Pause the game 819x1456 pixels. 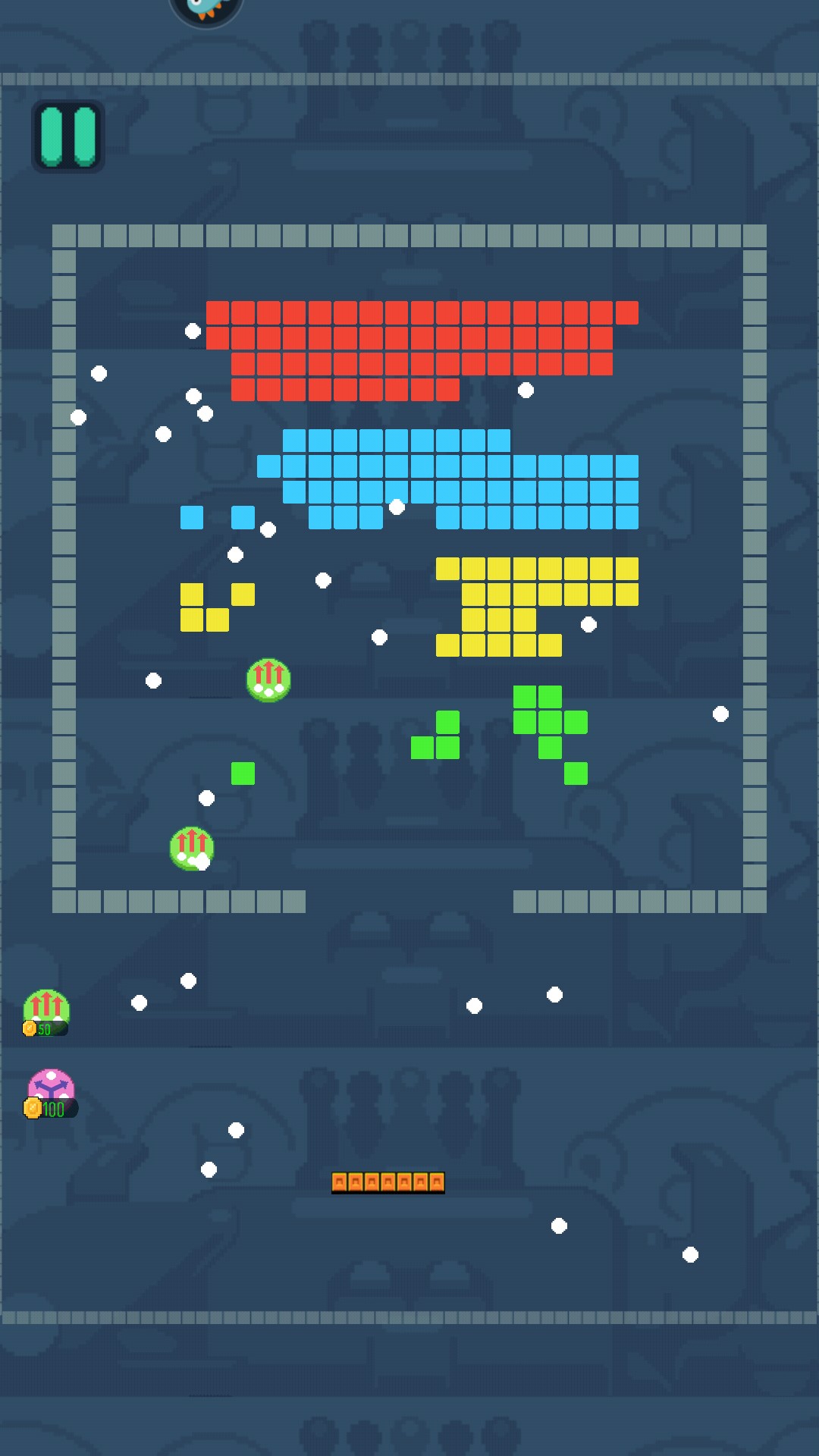click(68, 136)
